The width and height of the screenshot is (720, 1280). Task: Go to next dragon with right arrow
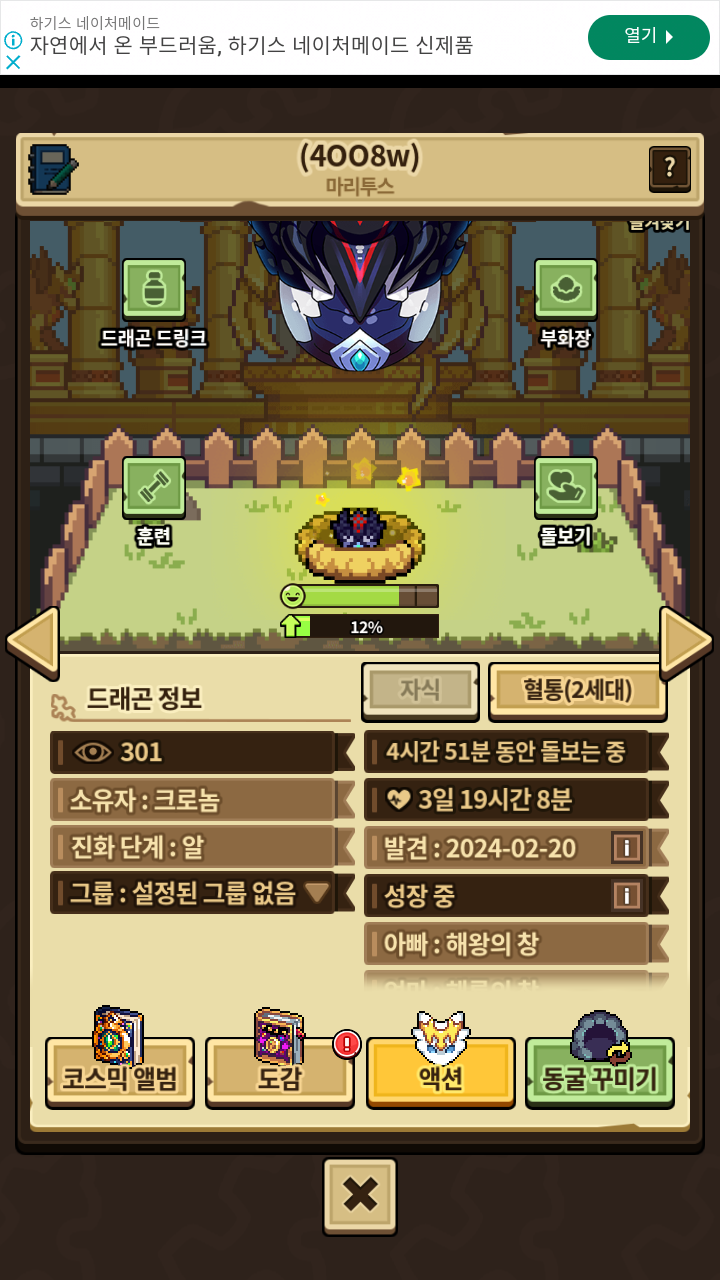[686, 642]
